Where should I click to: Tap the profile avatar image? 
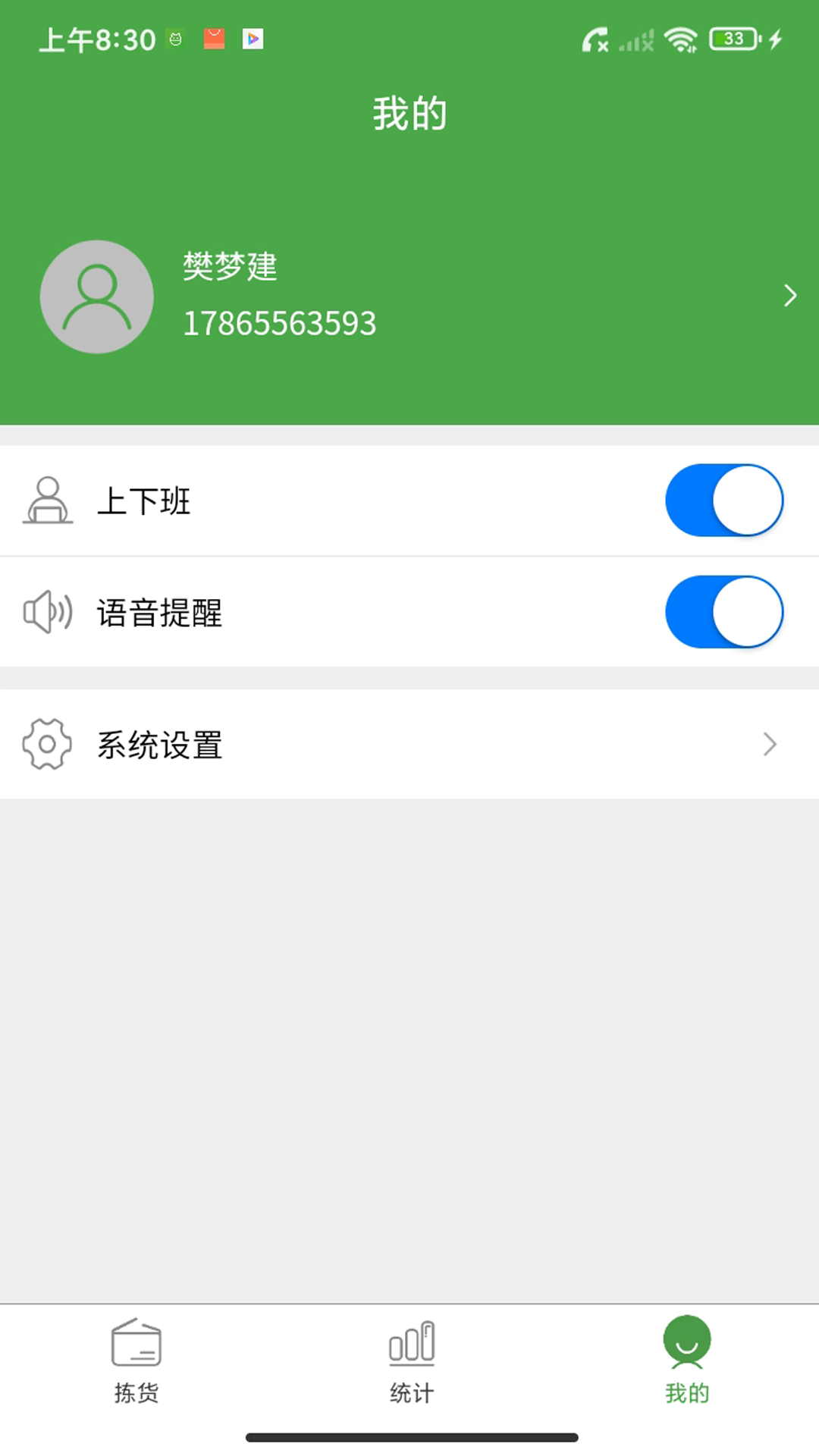click(x=97, y=297)
